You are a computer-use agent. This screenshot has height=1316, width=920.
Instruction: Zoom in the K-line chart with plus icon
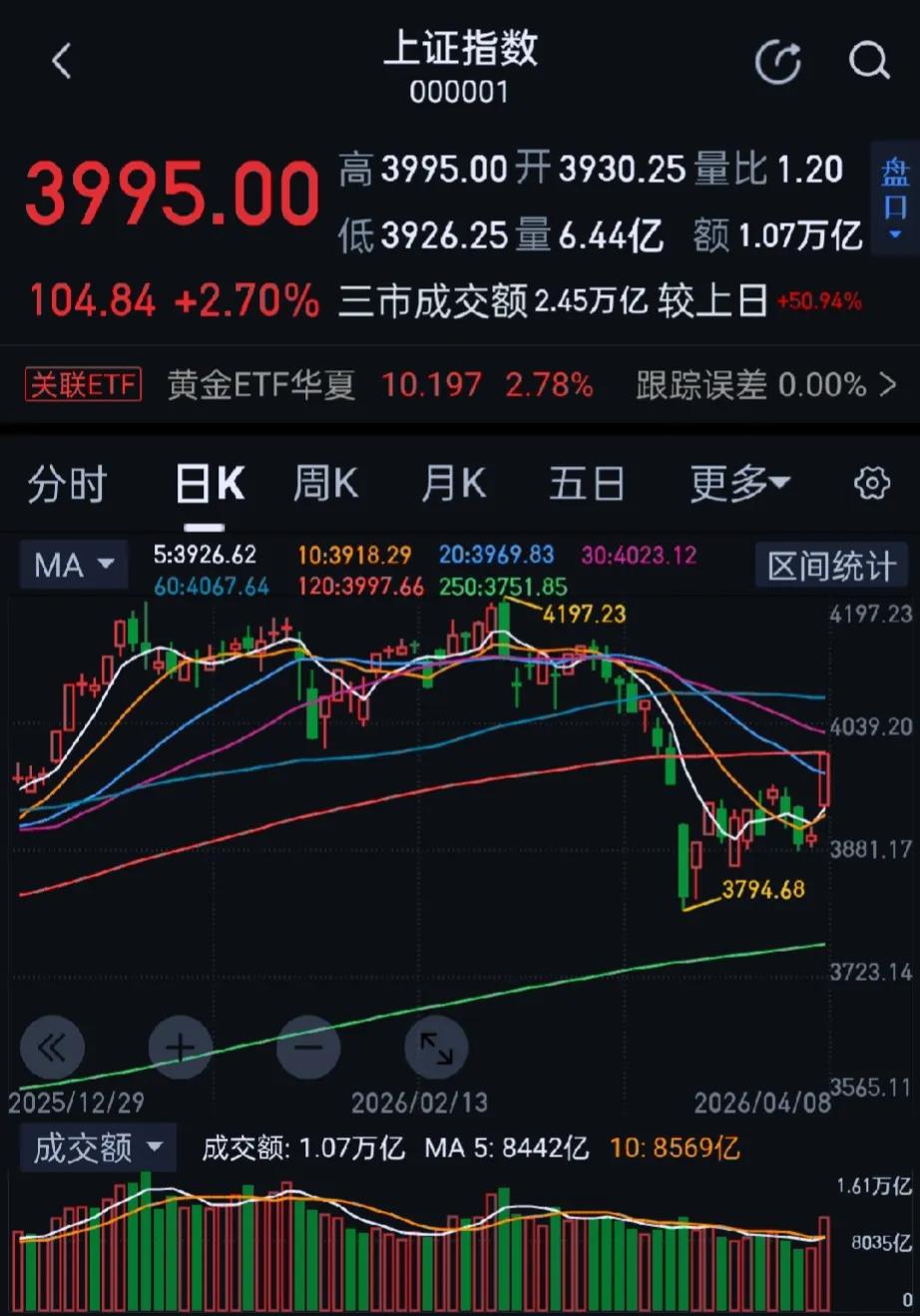(179, 1048)
